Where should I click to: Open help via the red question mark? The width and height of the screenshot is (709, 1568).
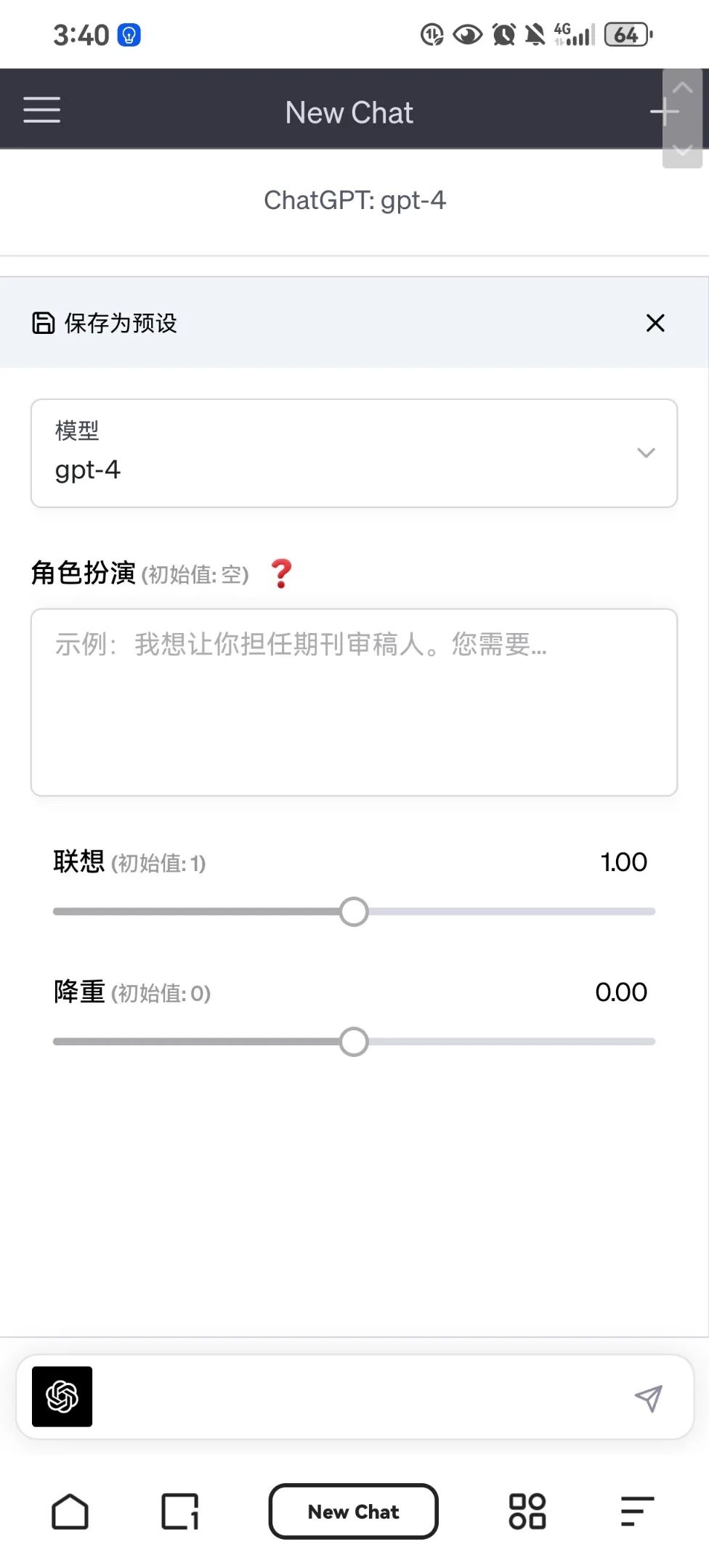(282, 573)
